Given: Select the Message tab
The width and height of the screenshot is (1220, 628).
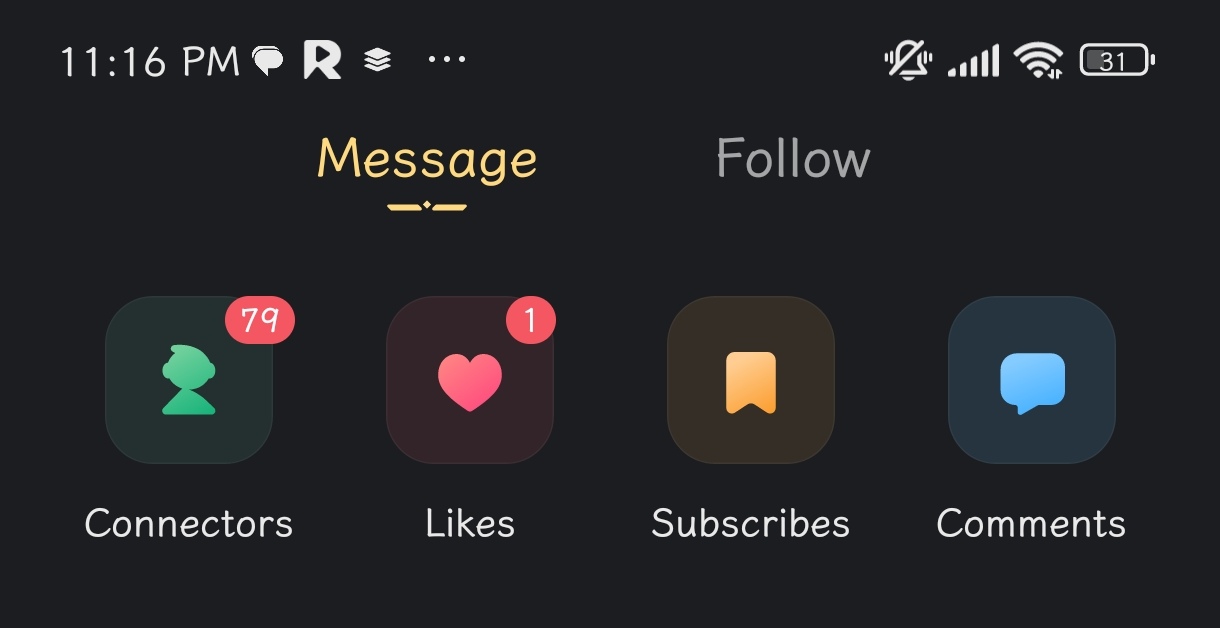Looking at the screenshot, I should [x=427, y=159].
